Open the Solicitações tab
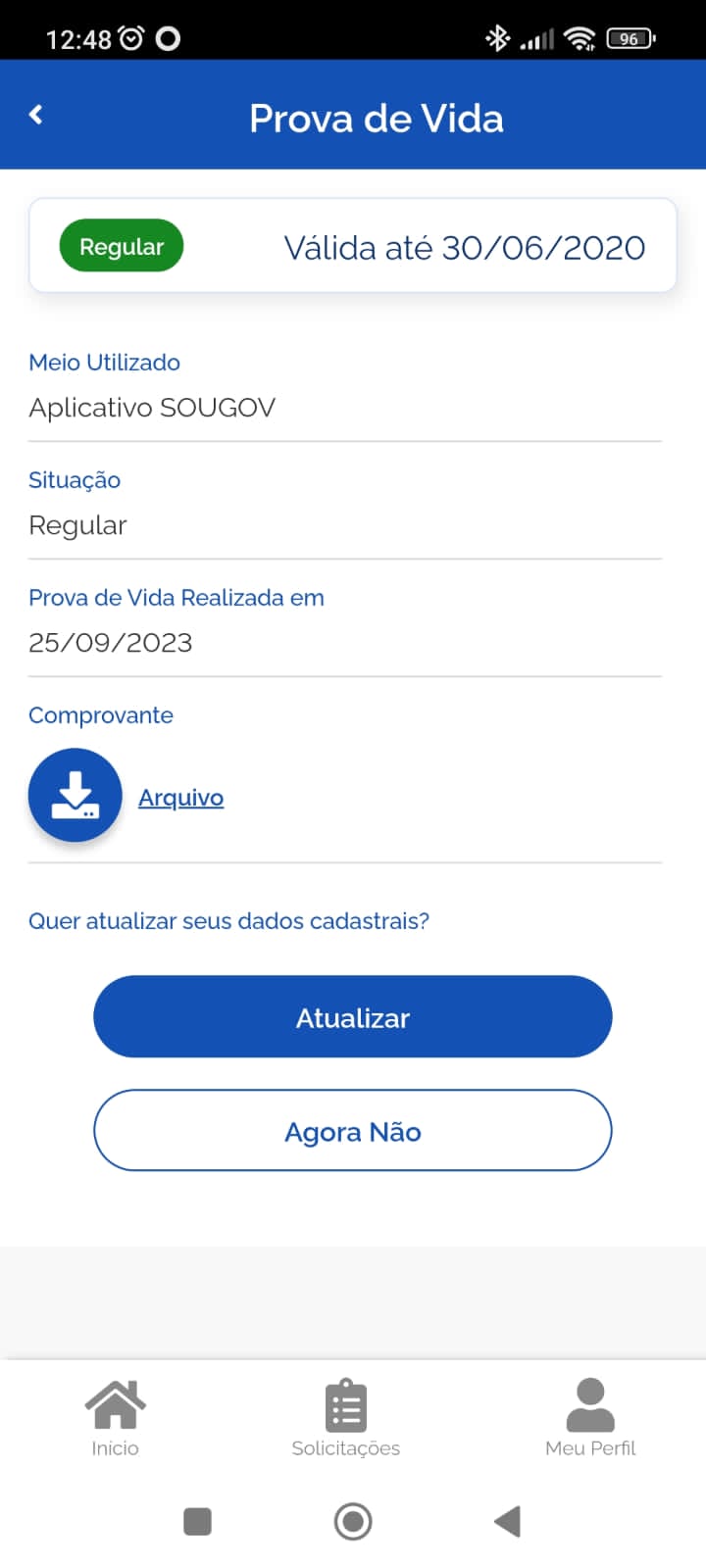Image resolution: width=706 pixels, height=1568 pixels. (x=345, y=1417)
